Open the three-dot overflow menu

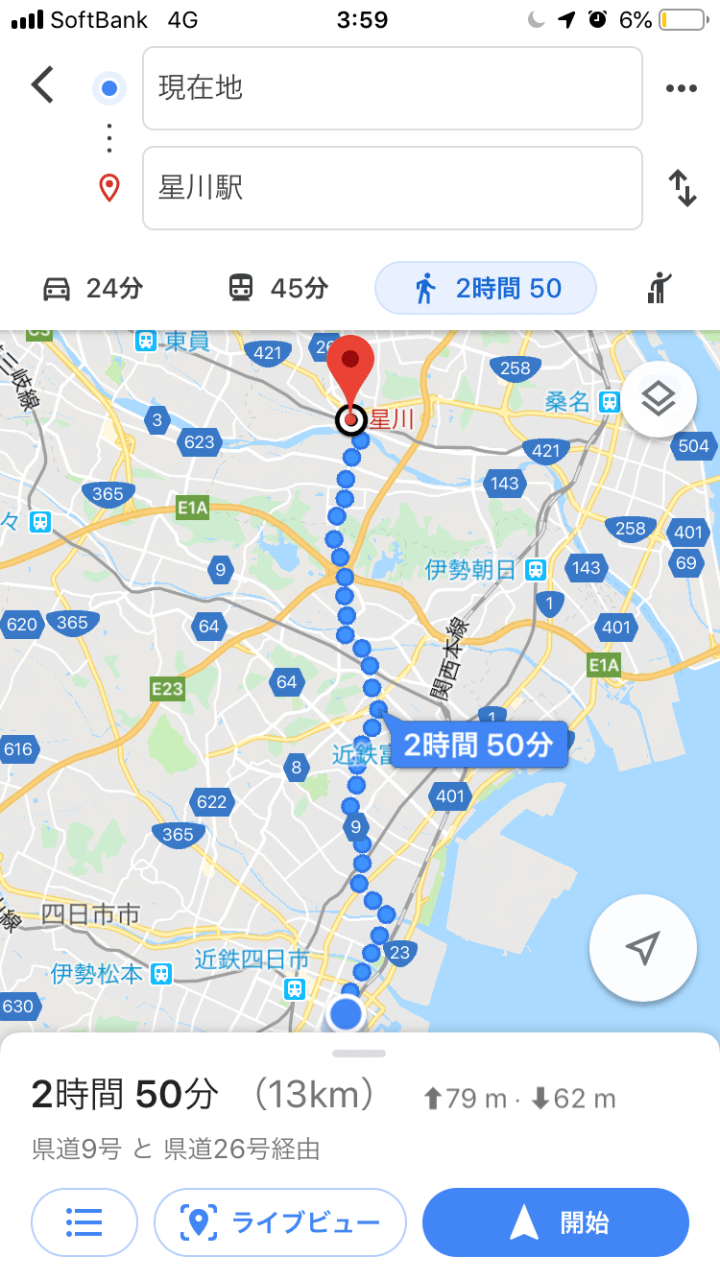[x=681, y=88]
